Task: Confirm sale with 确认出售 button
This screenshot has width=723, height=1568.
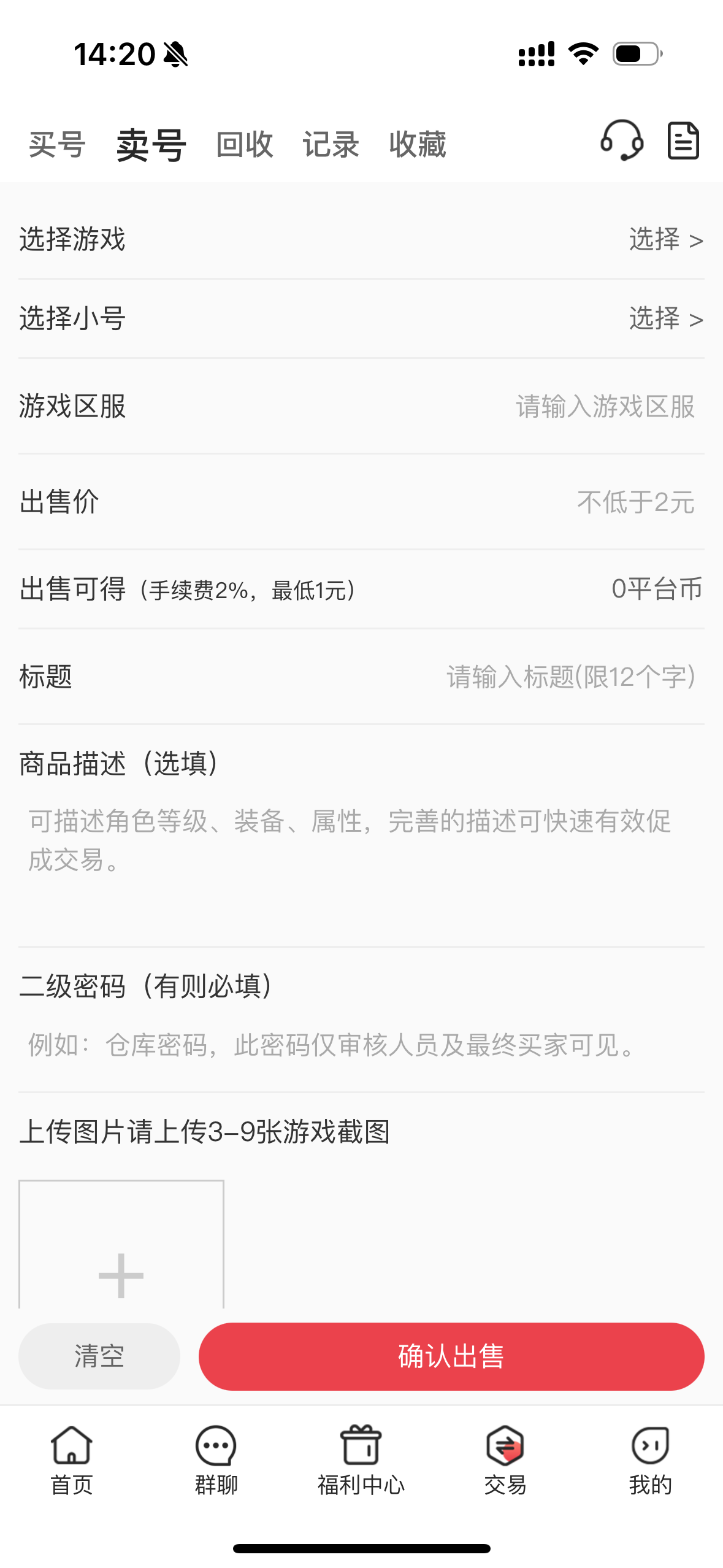Action: [x=451, y=1356]
